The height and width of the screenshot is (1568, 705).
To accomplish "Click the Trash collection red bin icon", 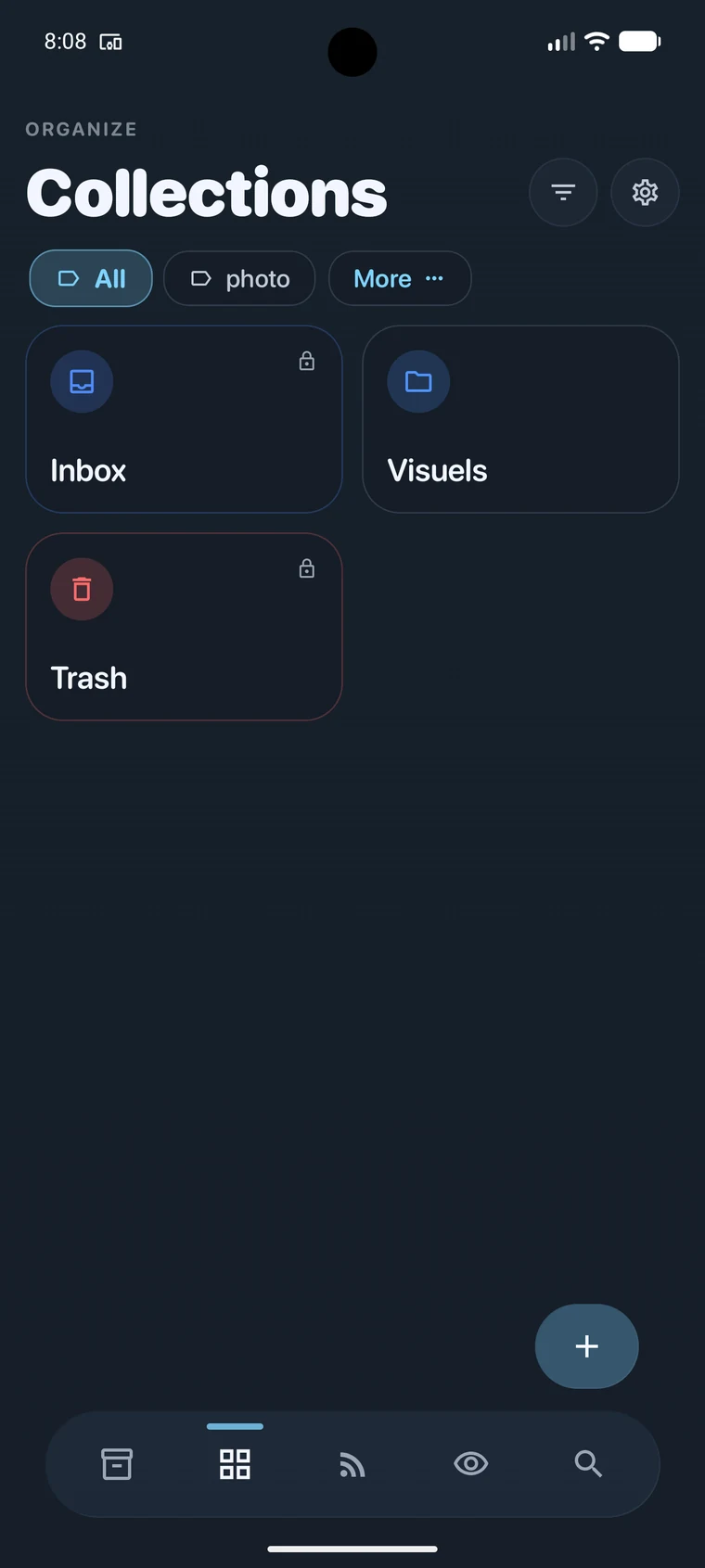I will tap(82, 589).
